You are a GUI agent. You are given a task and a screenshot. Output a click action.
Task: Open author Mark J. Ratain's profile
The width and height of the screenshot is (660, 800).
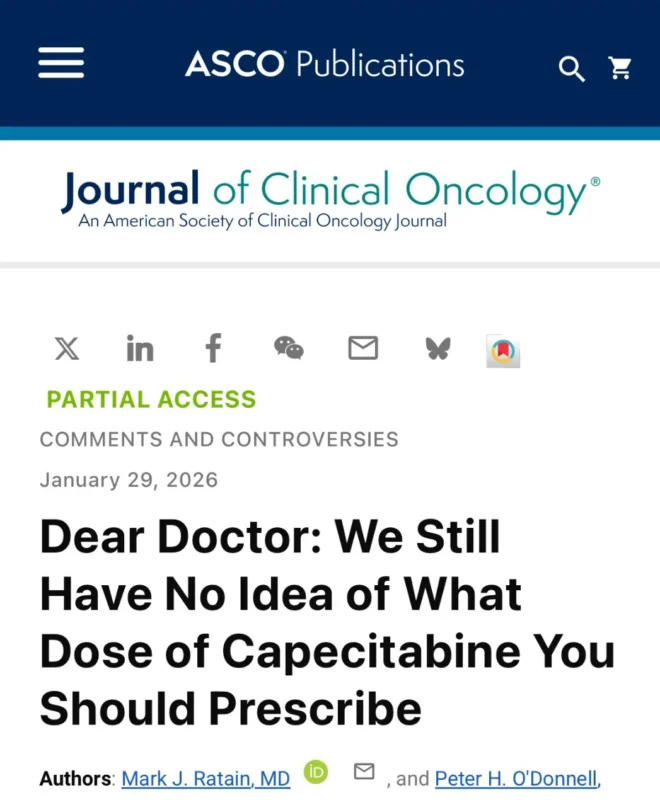(x=206, y=778)
